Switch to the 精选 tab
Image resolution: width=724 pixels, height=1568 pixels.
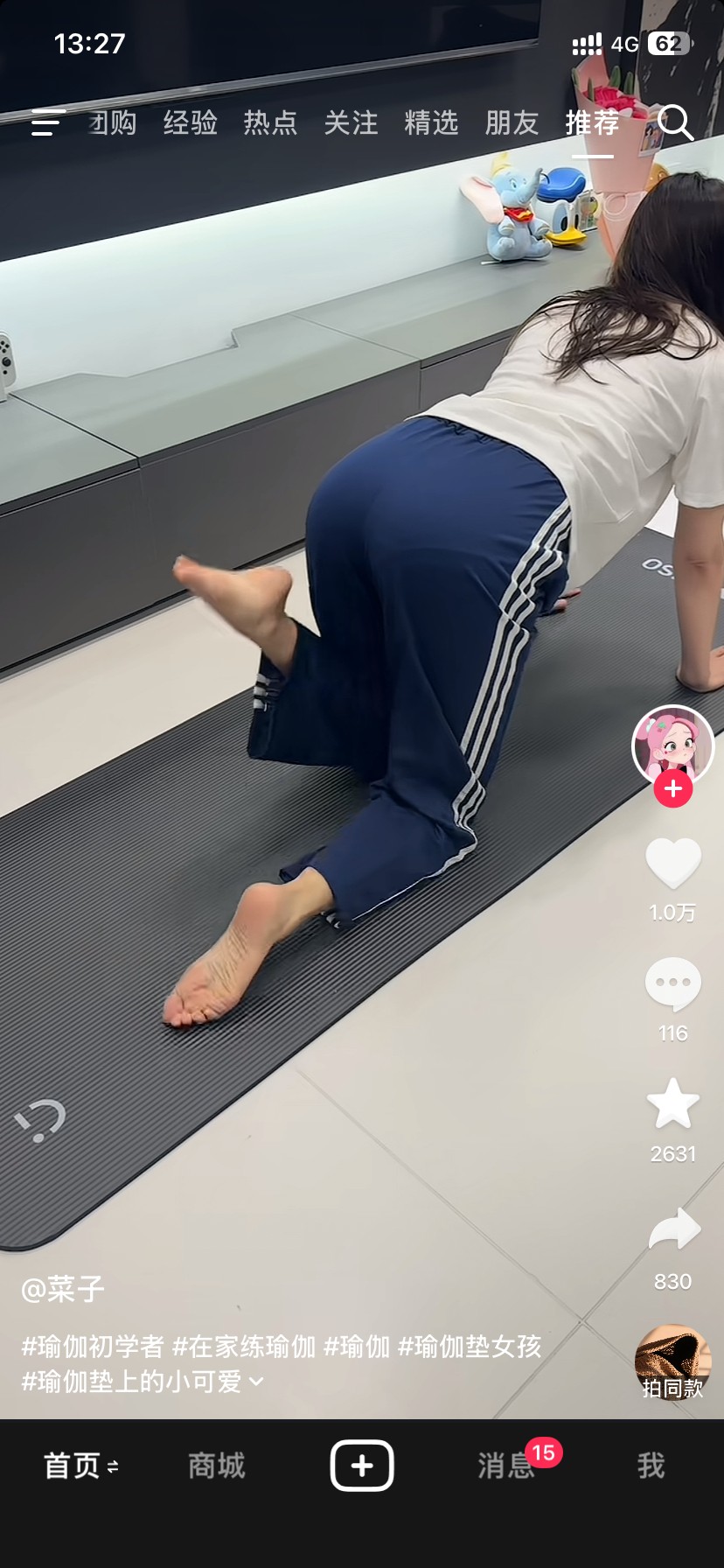coord(432,122)
